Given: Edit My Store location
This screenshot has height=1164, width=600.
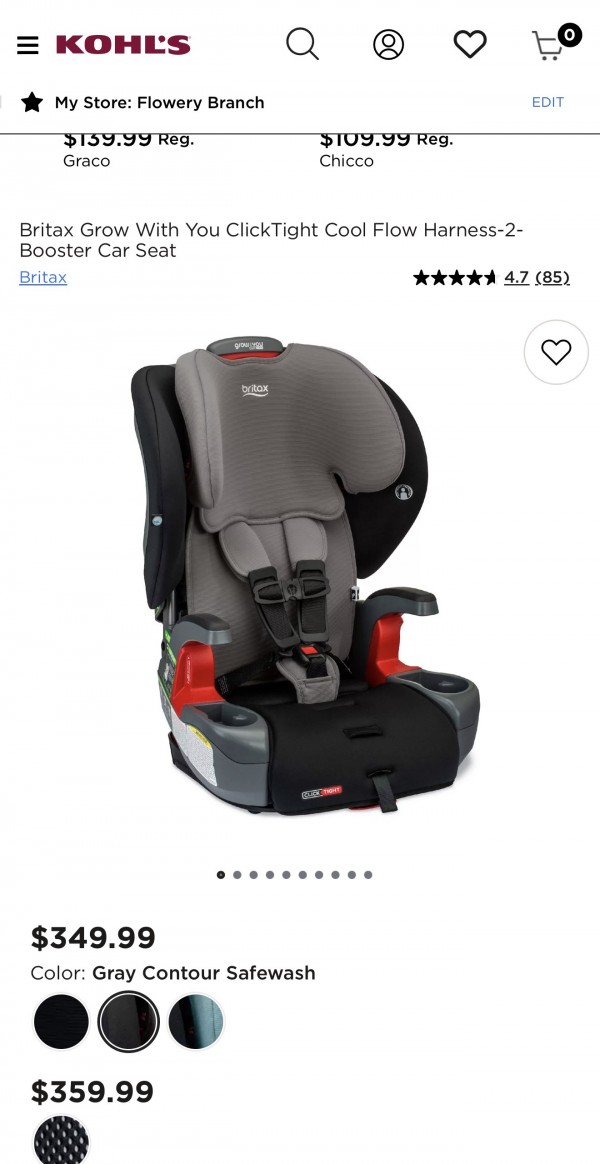Looking at the screenshot, I should pyautogui.click(x=547, y=102).
